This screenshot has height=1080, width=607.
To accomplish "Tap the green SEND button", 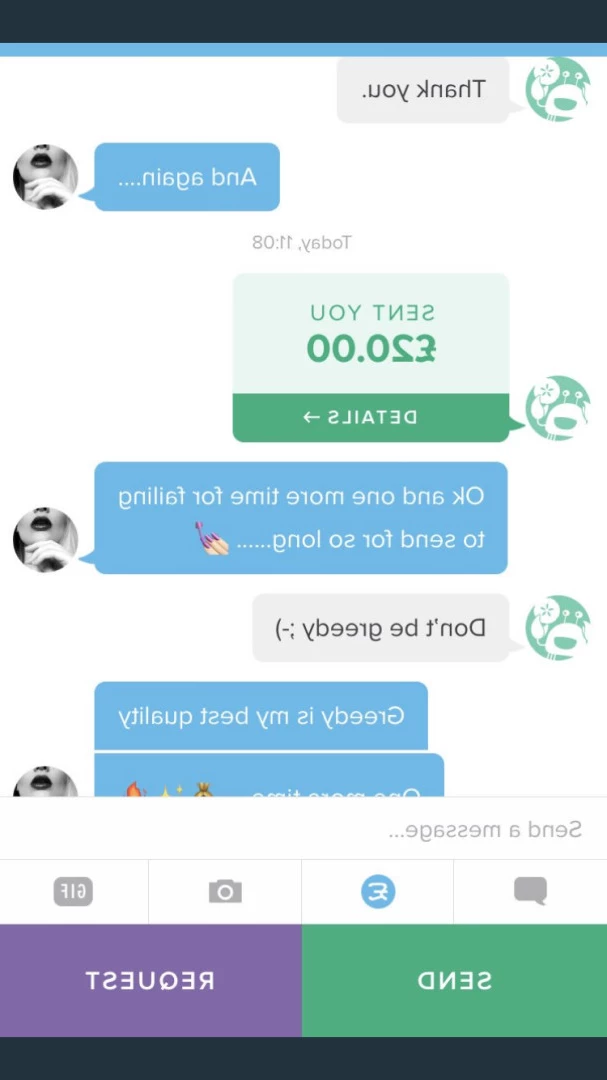I will pyautogui.click(x=454, y=979).
